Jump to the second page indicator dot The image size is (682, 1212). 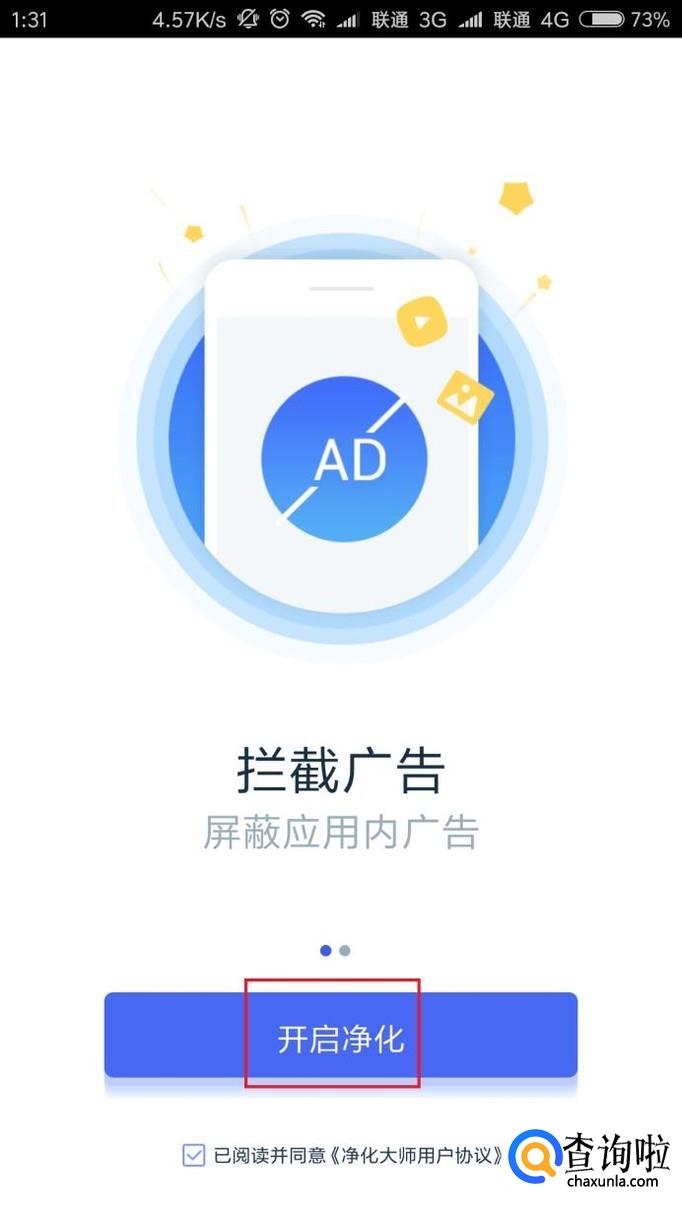point(345,950)
